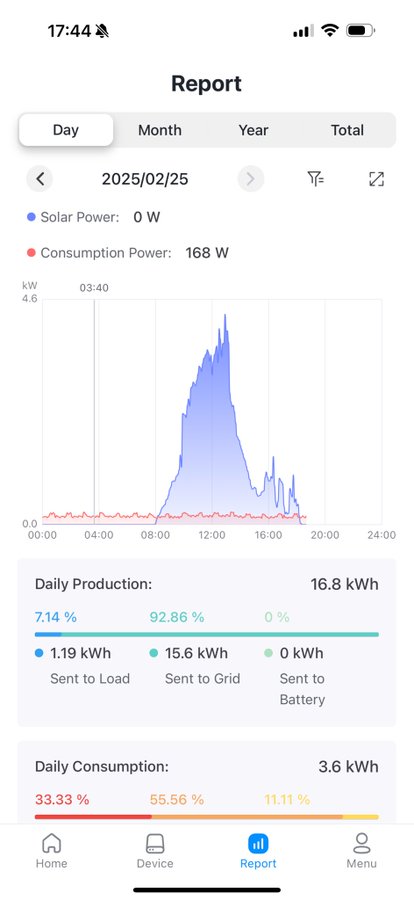414x900 pixels.
Task: Switch to the Device tab
Action: (155, 851)
